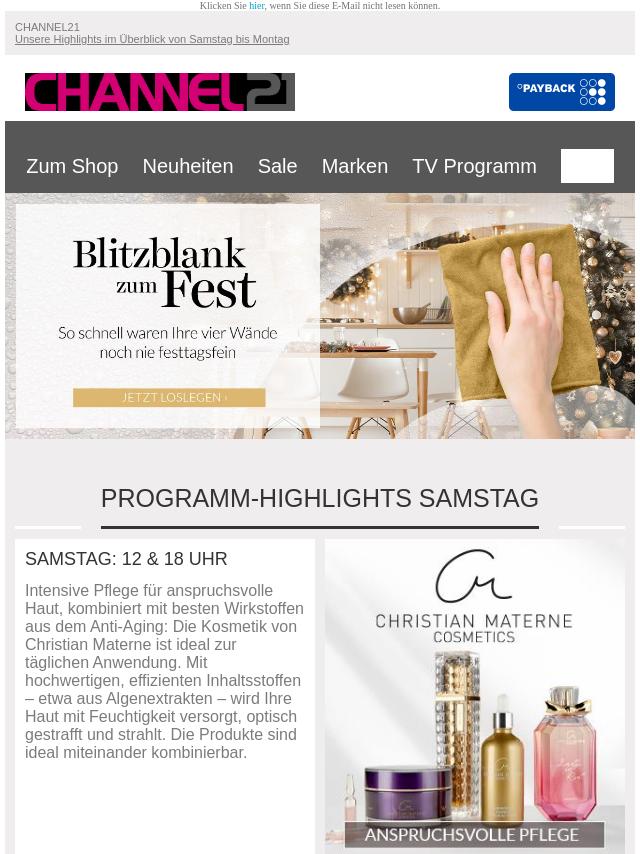Open 'Unsere Highlights im Überblick' link

[152, 40]
